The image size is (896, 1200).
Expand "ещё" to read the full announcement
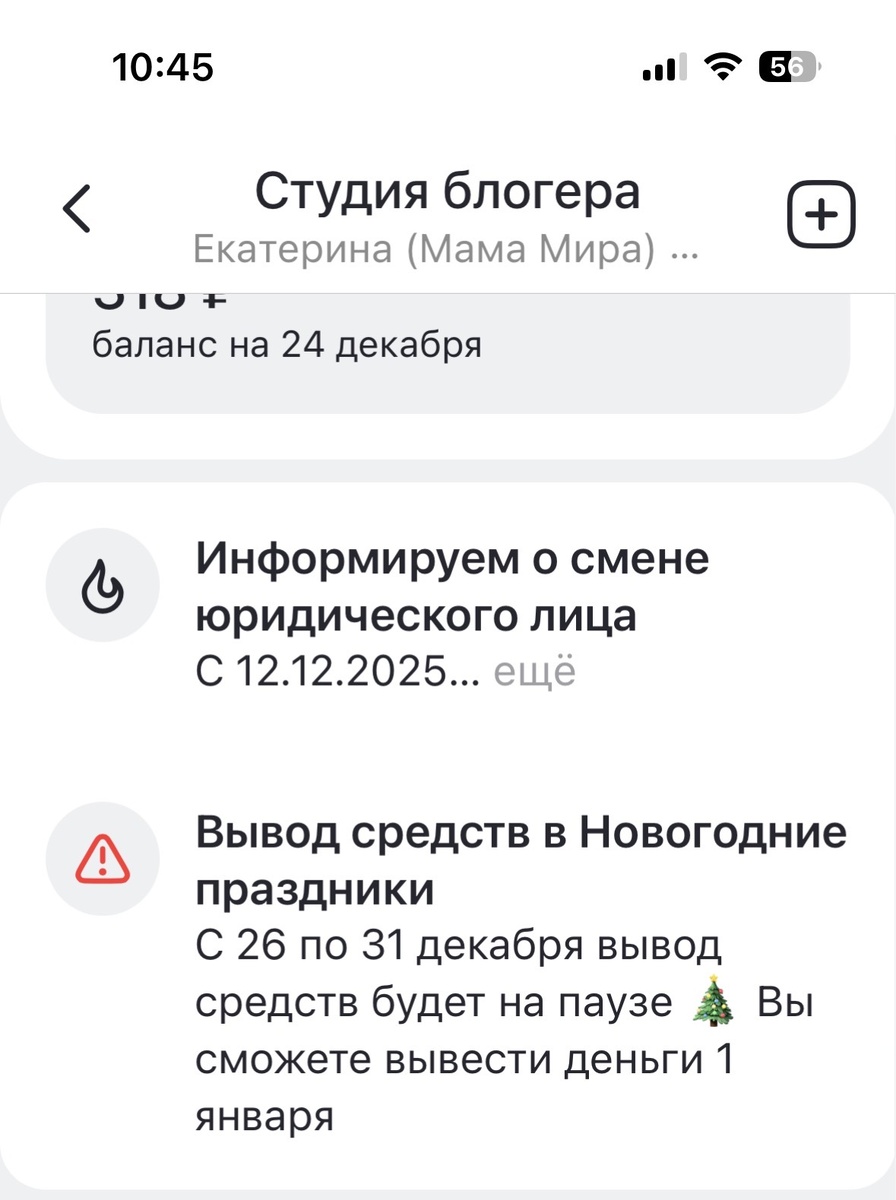536,672
